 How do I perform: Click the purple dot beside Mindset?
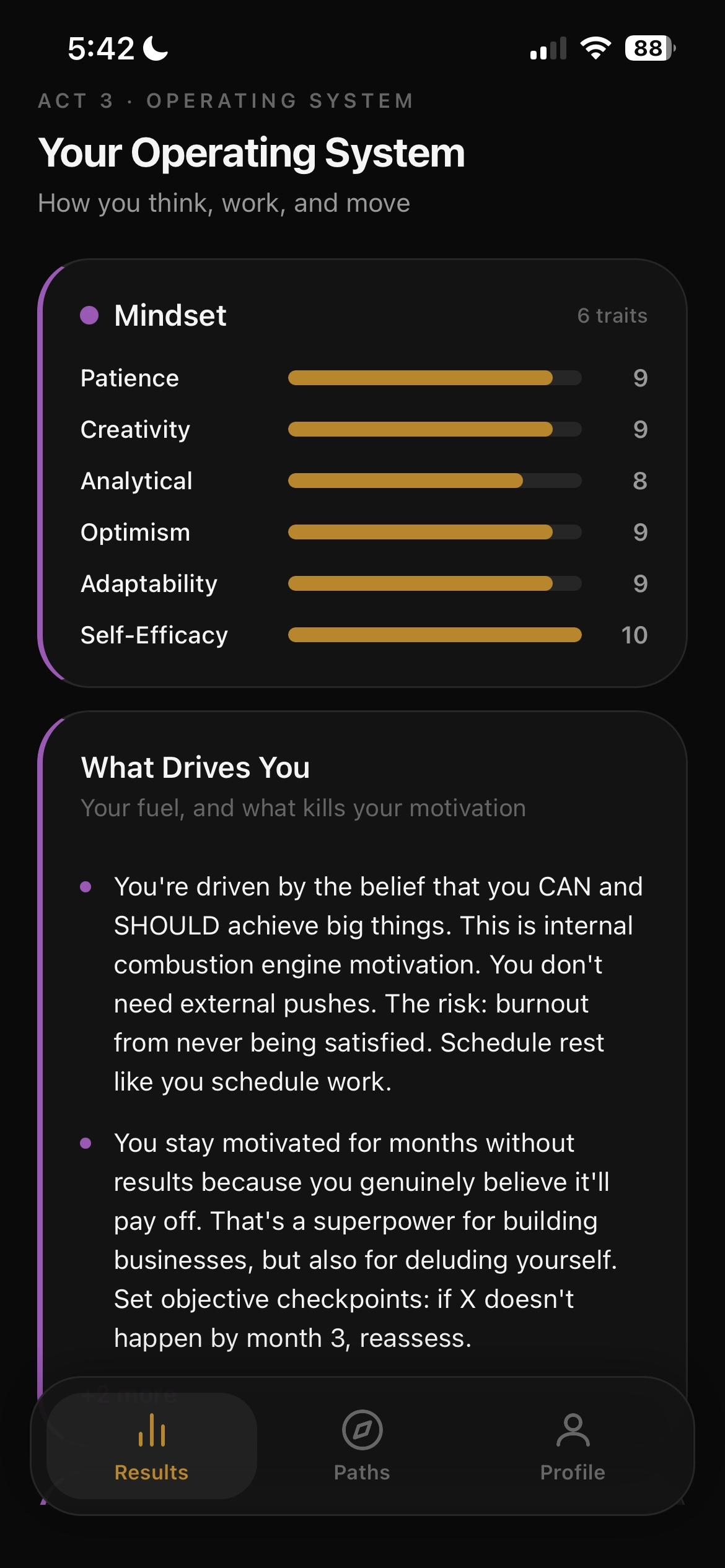[x=89, y=316]
